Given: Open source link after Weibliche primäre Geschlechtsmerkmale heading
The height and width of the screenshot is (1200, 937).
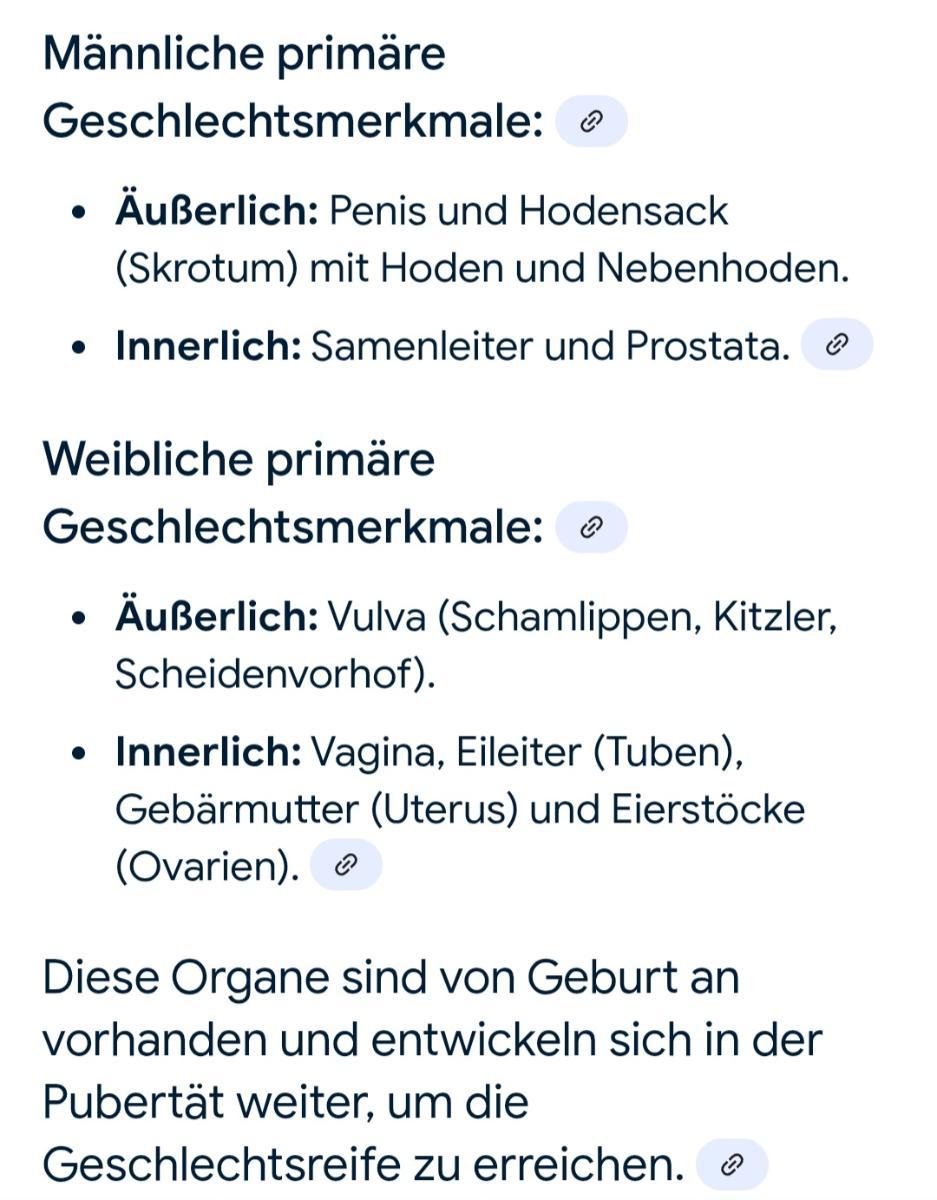Looking at the screenshot, I should 590,527.
